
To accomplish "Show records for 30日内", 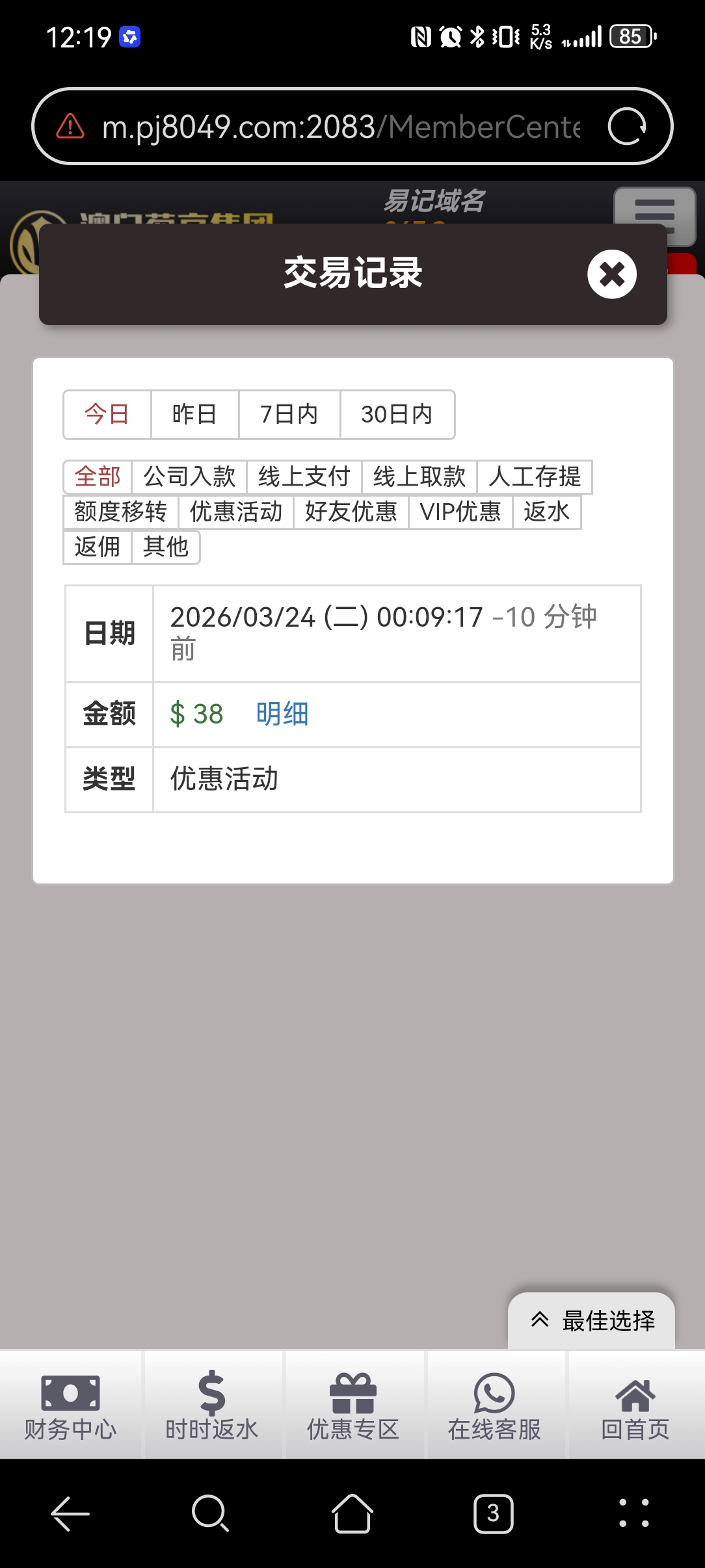I will 397,415.
